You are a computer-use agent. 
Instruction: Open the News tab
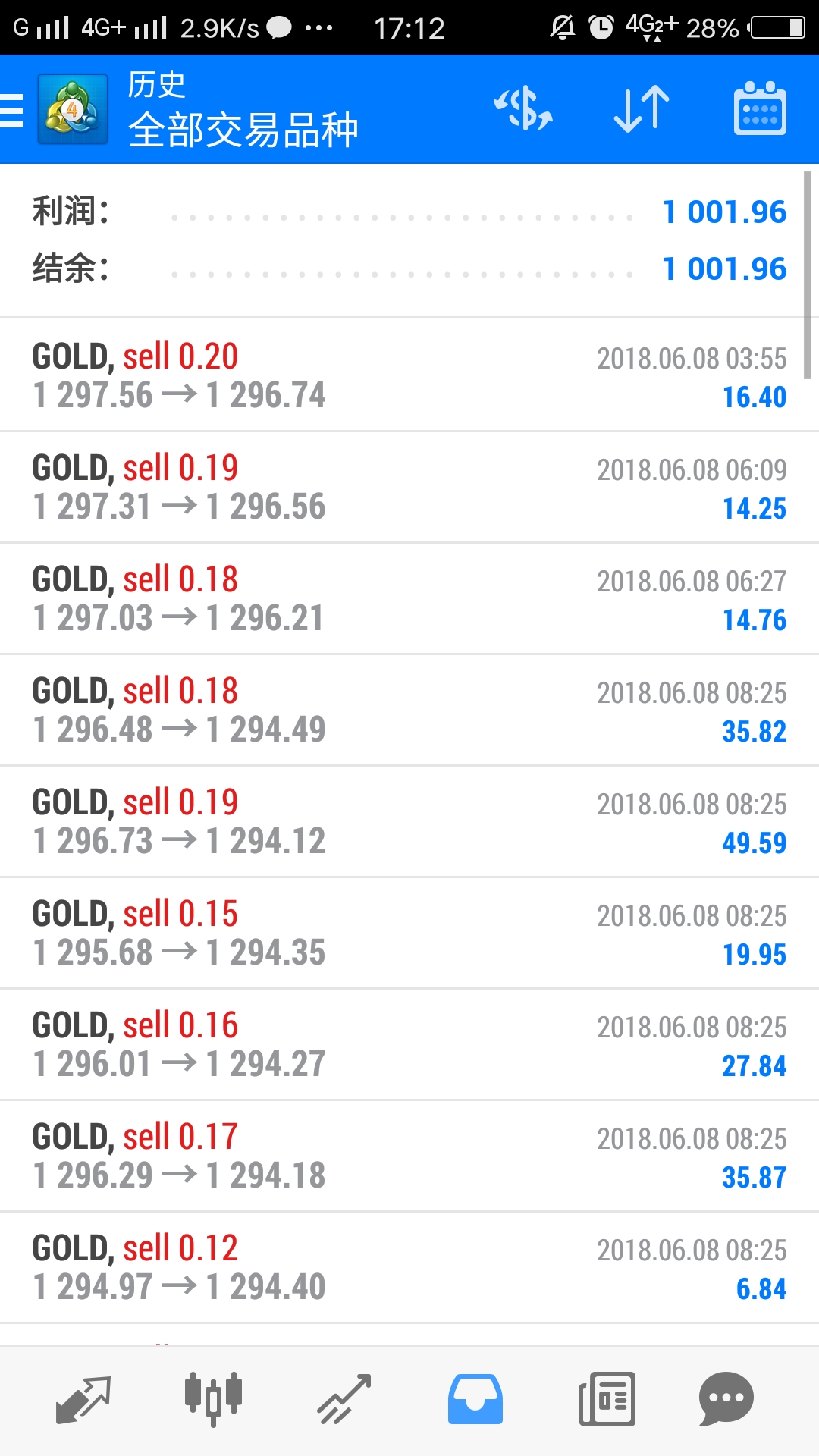607,1399
